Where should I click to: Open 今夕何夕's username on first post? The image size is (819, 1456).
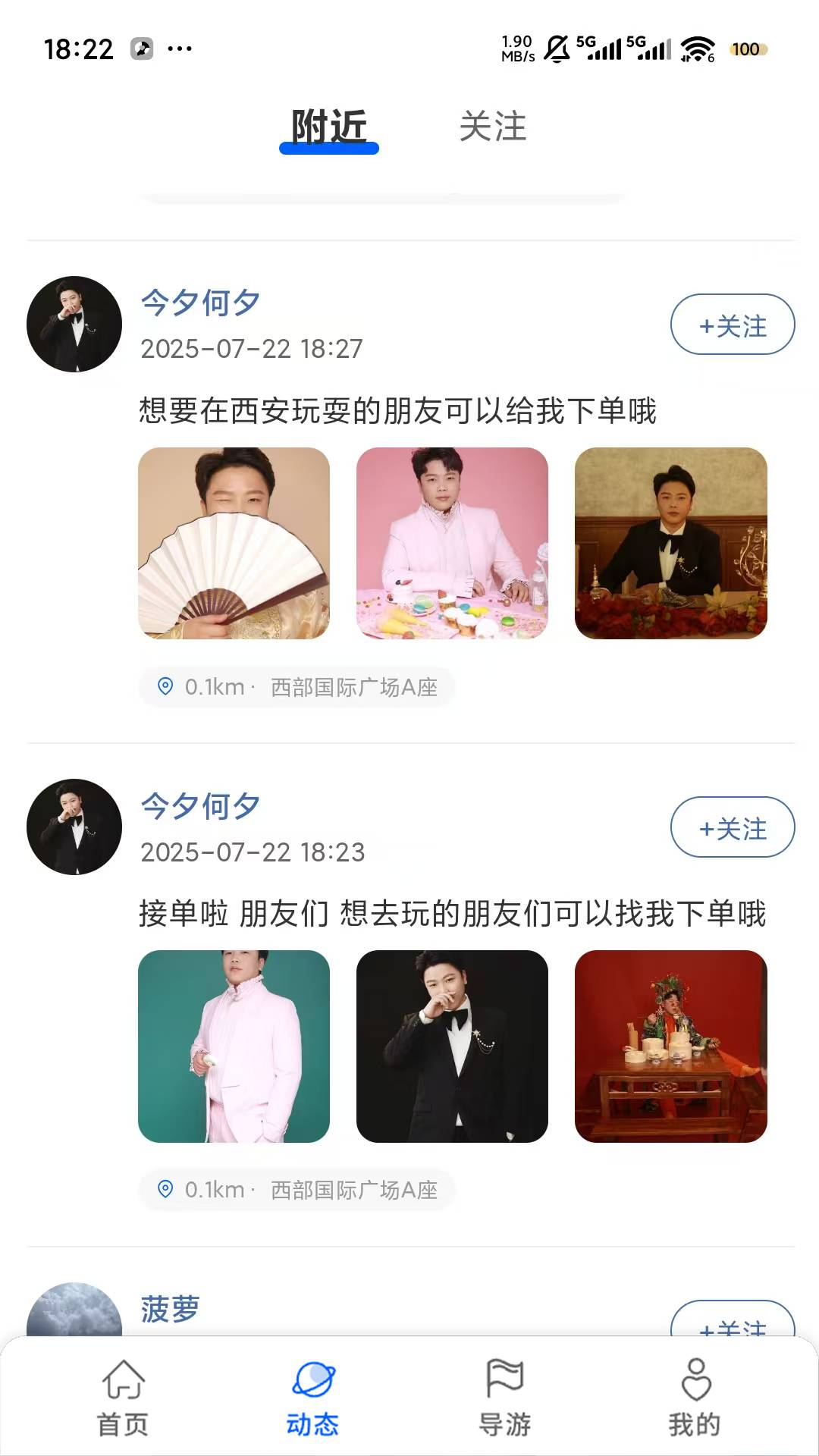198,302
